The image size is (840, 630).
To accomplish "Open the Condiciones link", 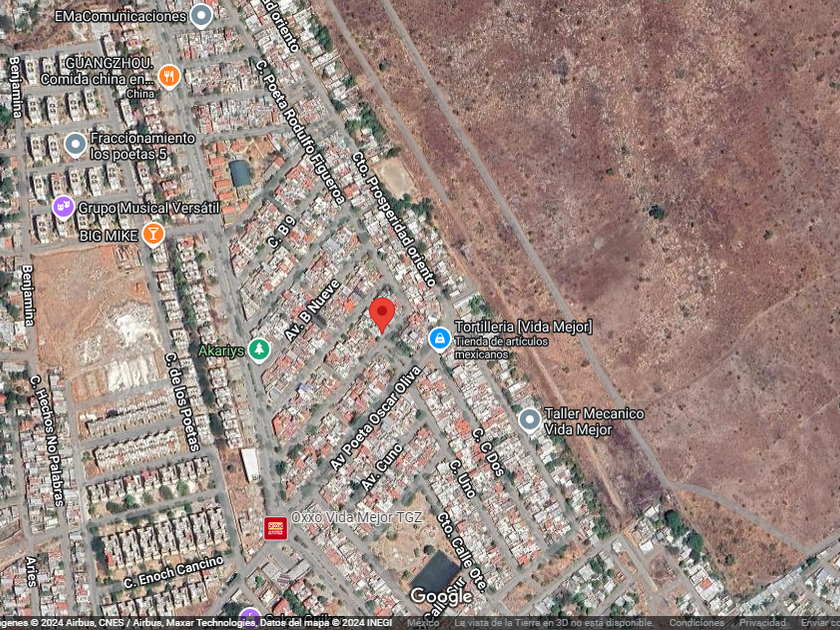I will [x=696, y=623].
